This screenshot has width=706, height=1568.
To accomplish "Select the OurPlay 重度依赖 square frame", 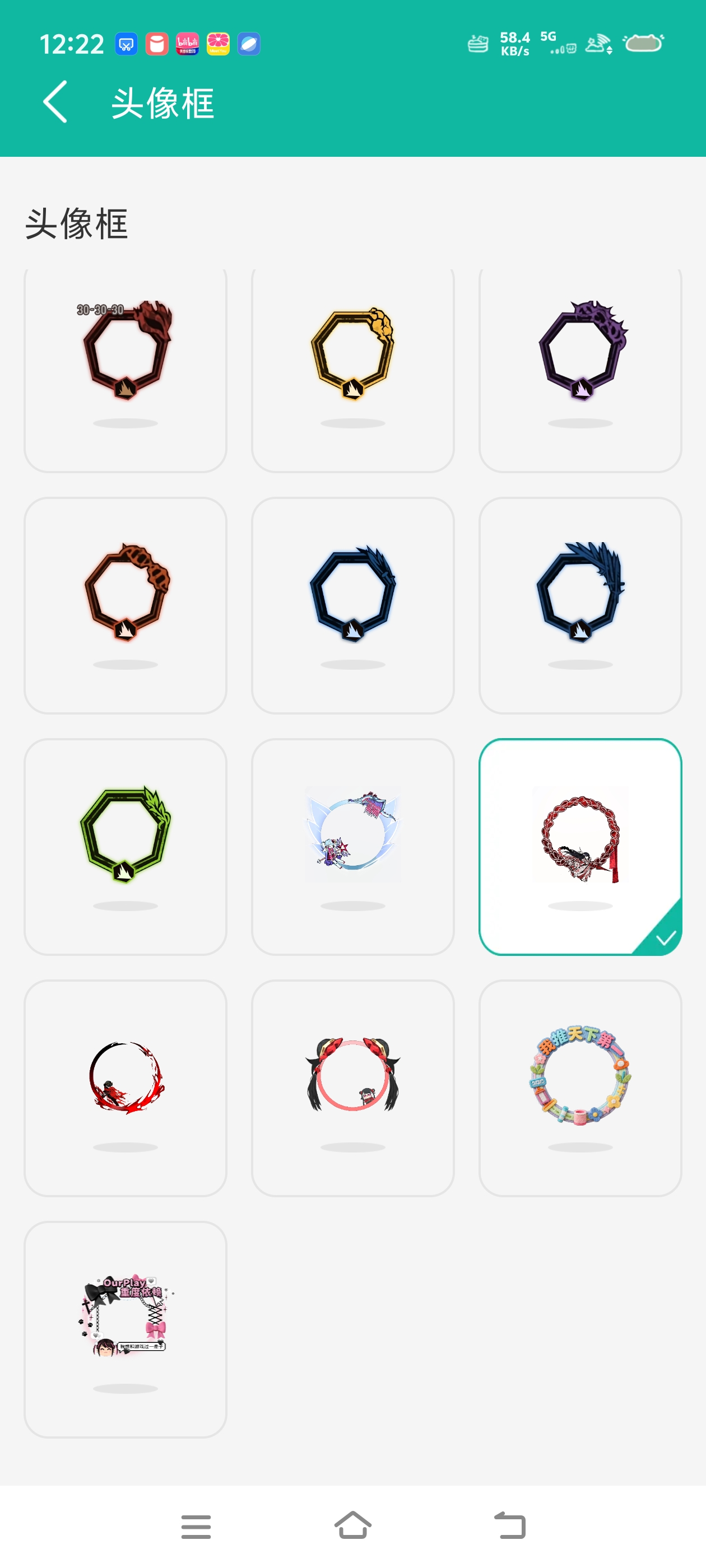I will pyautogui.click(x=126, y=1328).
